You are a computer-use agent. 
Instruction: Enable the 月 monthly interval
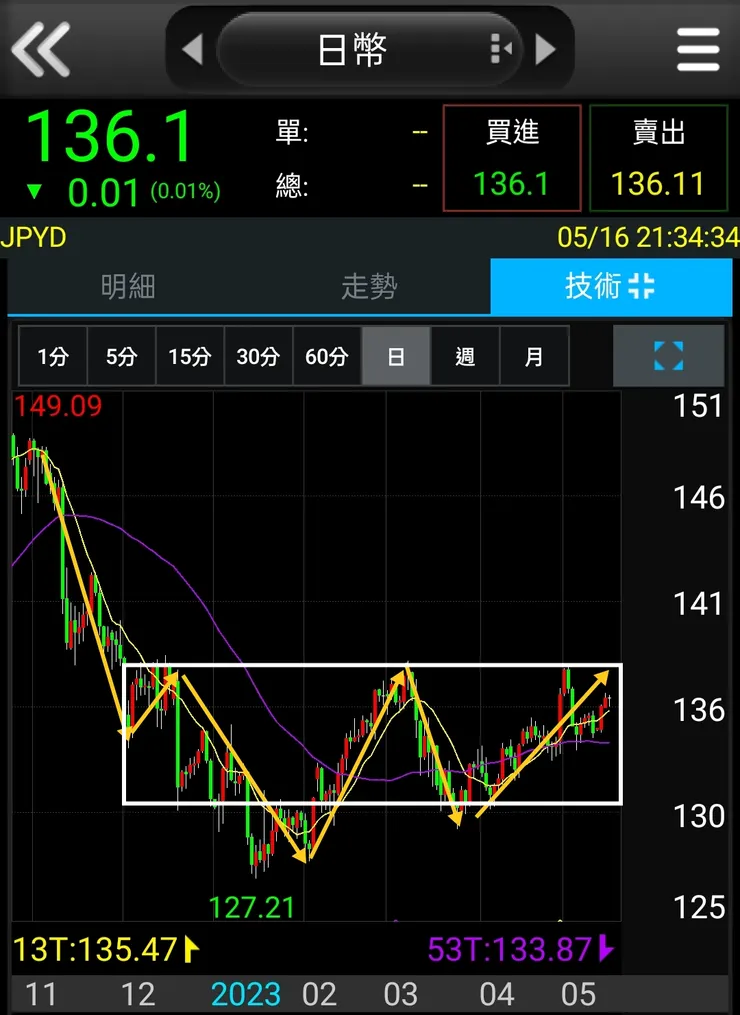(x=534, y=356)
